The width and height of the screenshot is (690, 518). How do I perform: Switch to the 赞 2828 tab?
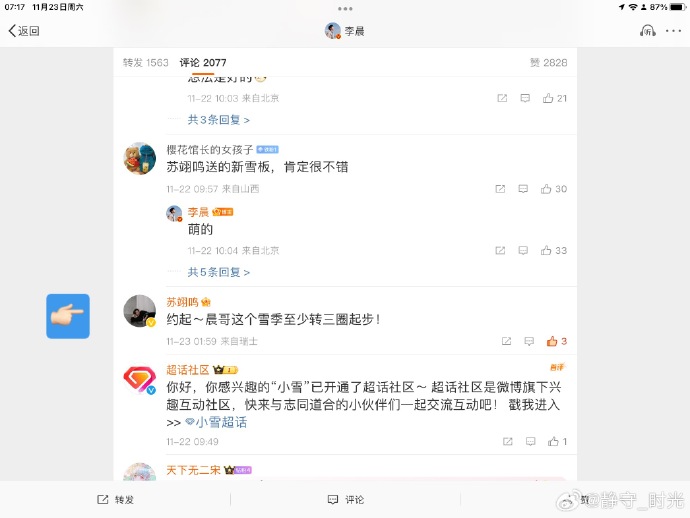coord(548,62)
